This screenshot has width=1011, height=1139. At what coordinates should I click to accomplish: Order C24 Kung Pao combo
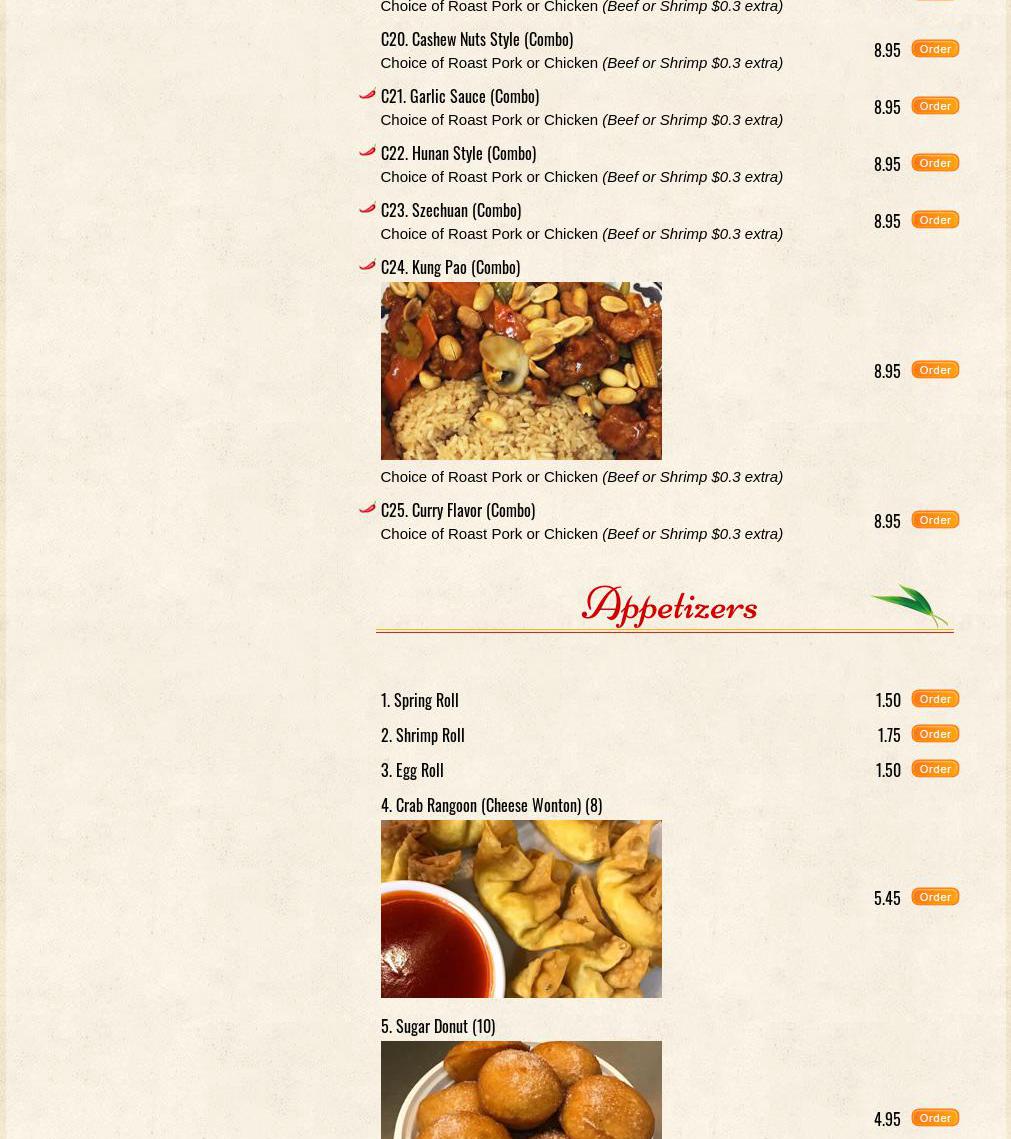coord(934,370)
